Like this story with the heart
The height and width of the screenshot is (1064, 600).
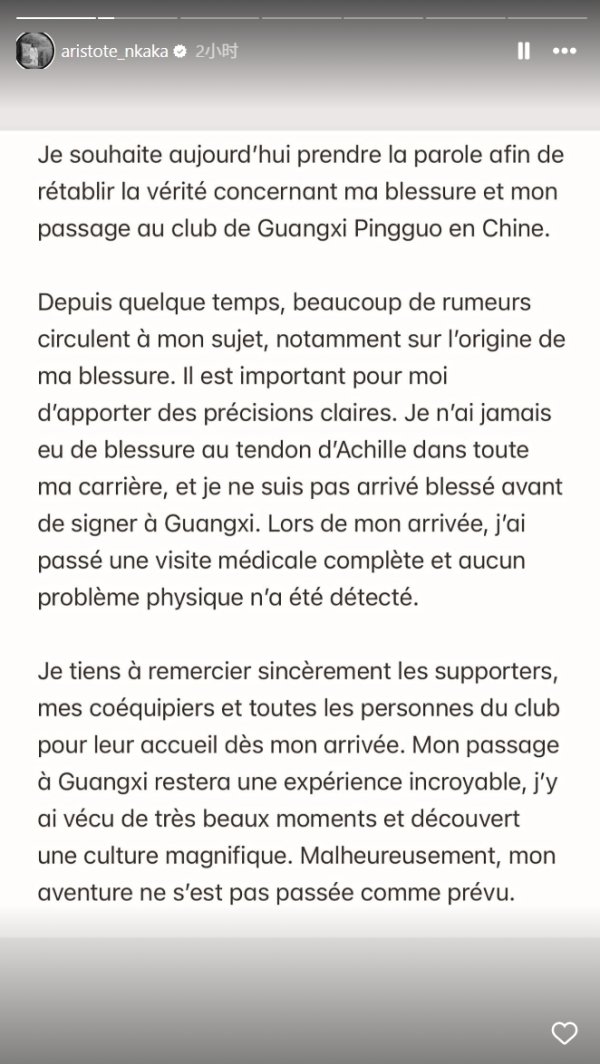(565, 1032)
